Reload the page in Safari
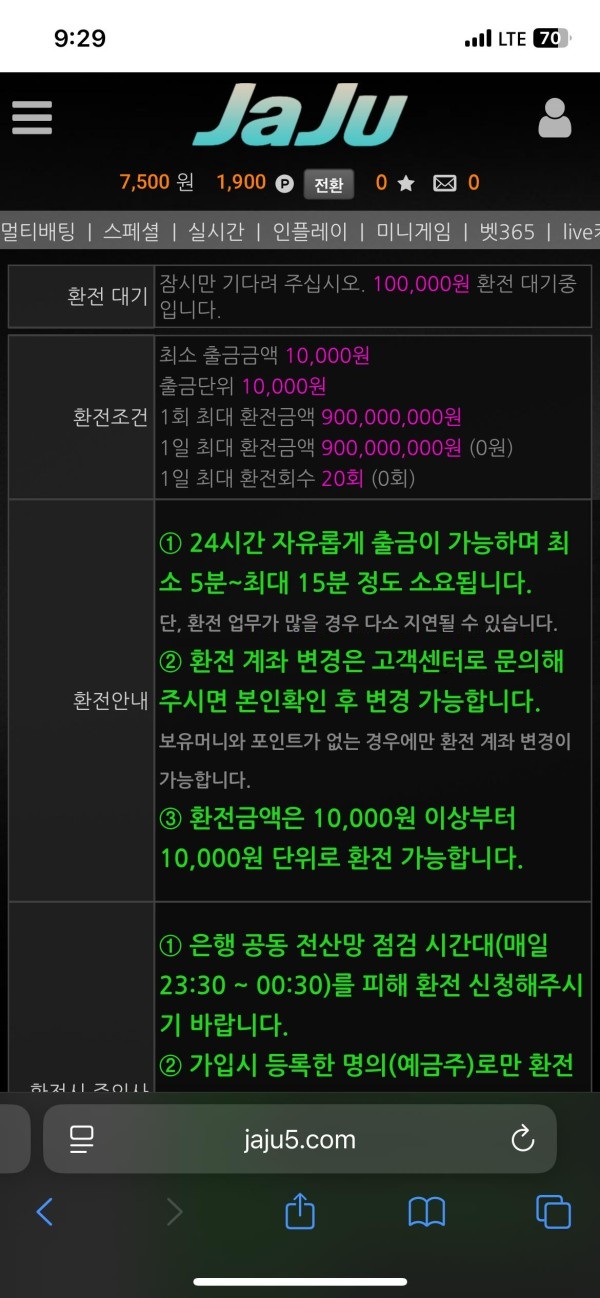Screen dimensions: 600x1298 coord(522,1138)
